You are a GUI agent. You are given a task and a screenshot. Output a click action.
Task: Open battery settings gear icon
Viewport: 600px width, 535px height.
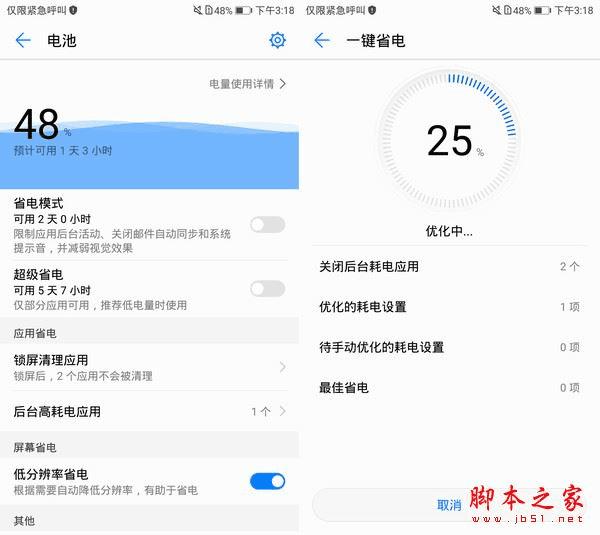coord(277,41)
